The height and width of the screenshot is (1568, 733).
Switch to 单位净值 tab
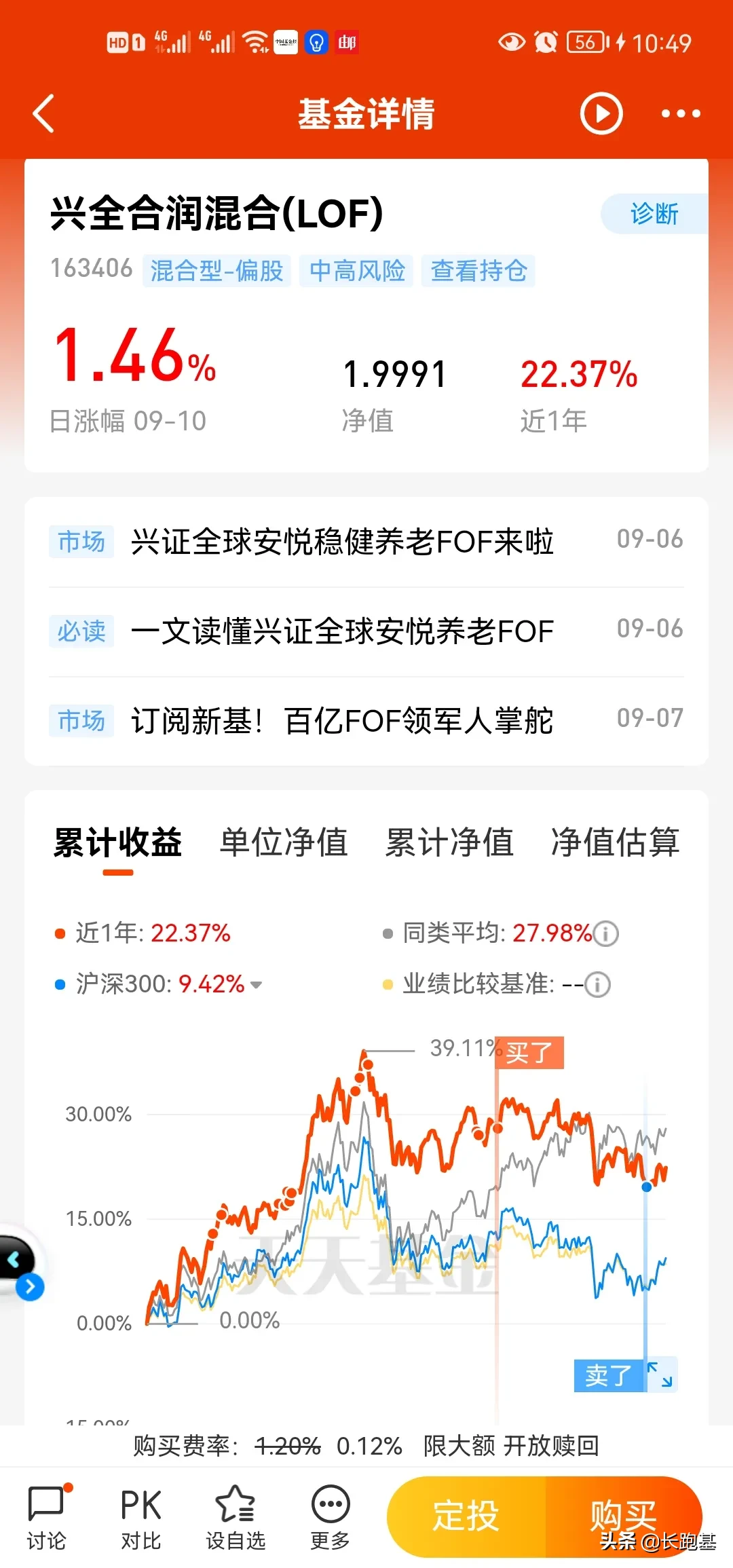point(284,842)
